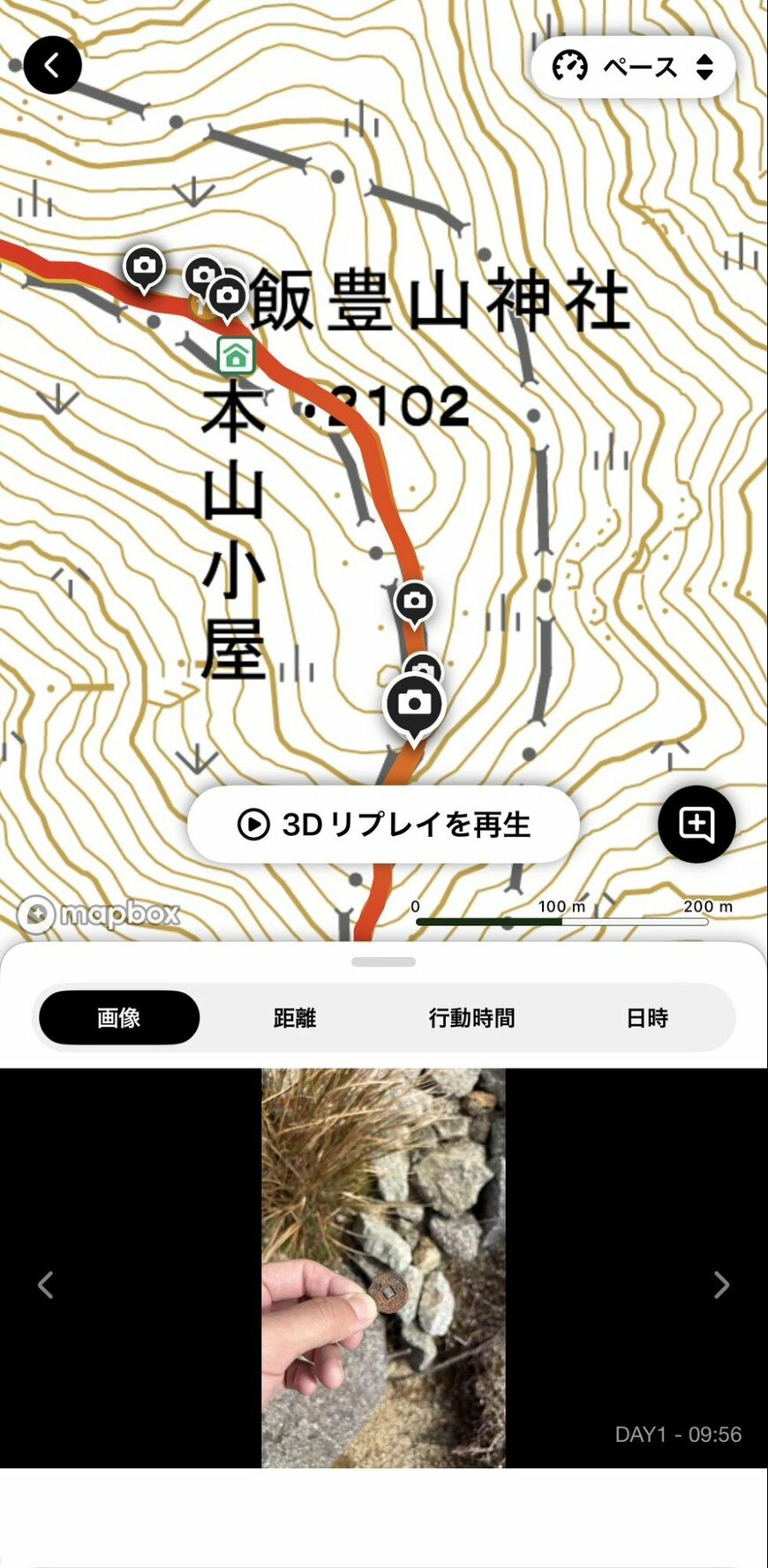Switch to the 日時 tab

647,1018
